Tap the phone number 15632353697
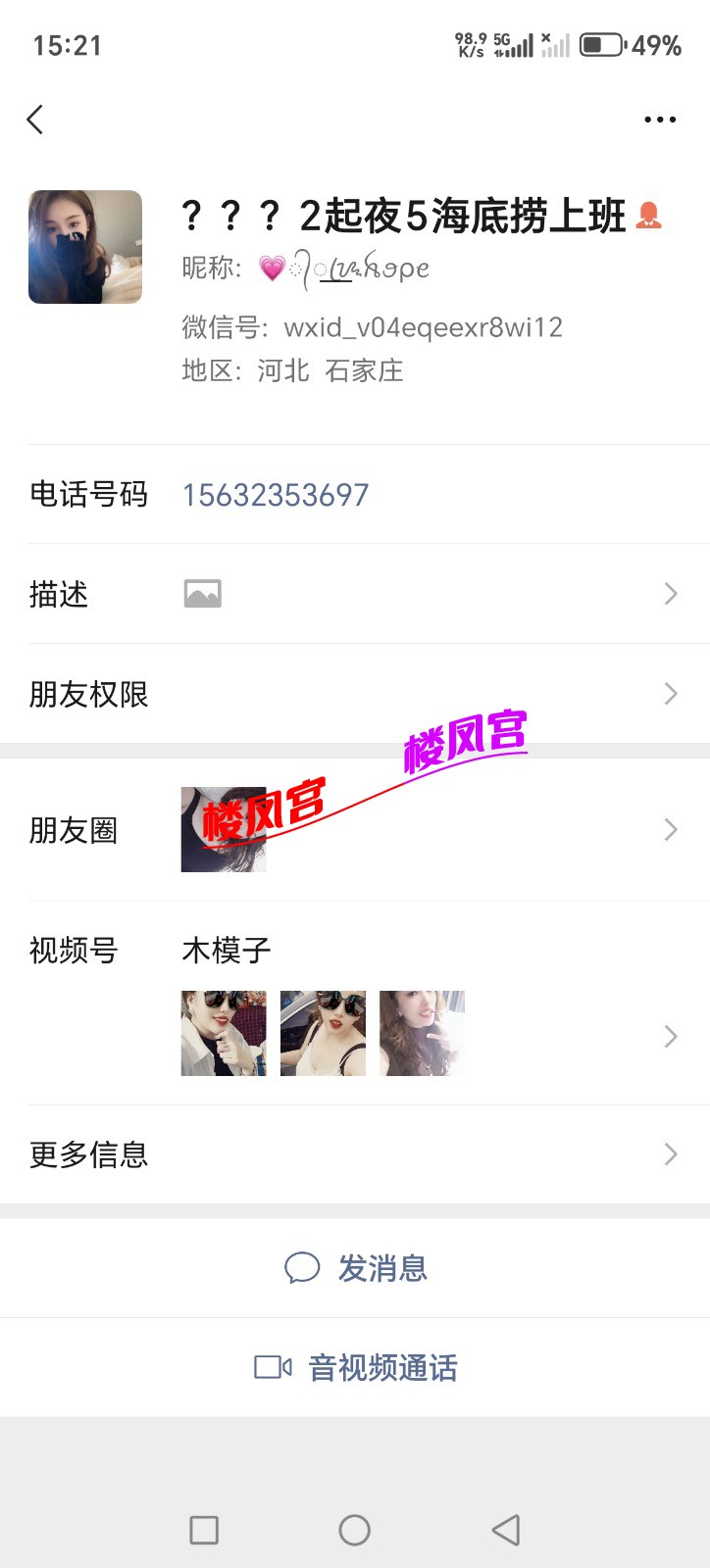This screenshot has height=1568, width=710. coord(276,495)
